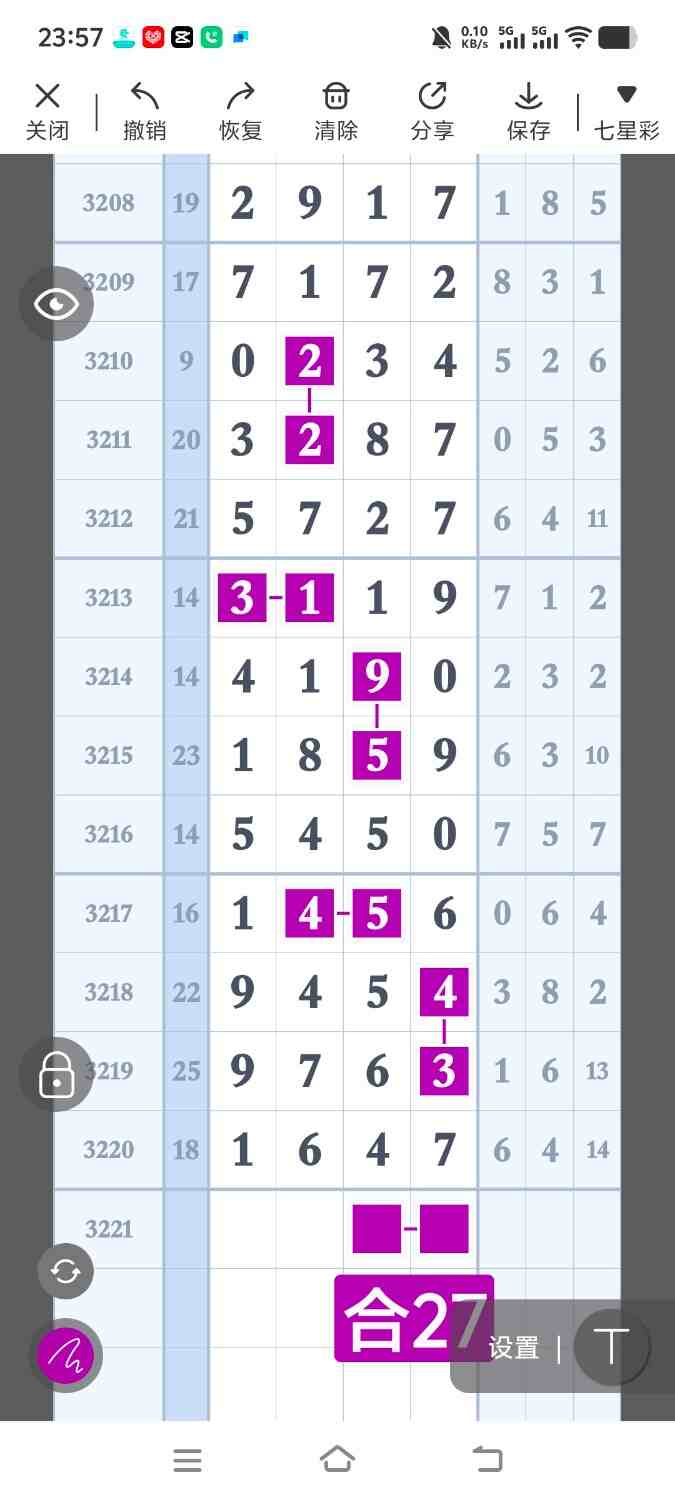Open the purple pen drawing tool

(66, 1356)
